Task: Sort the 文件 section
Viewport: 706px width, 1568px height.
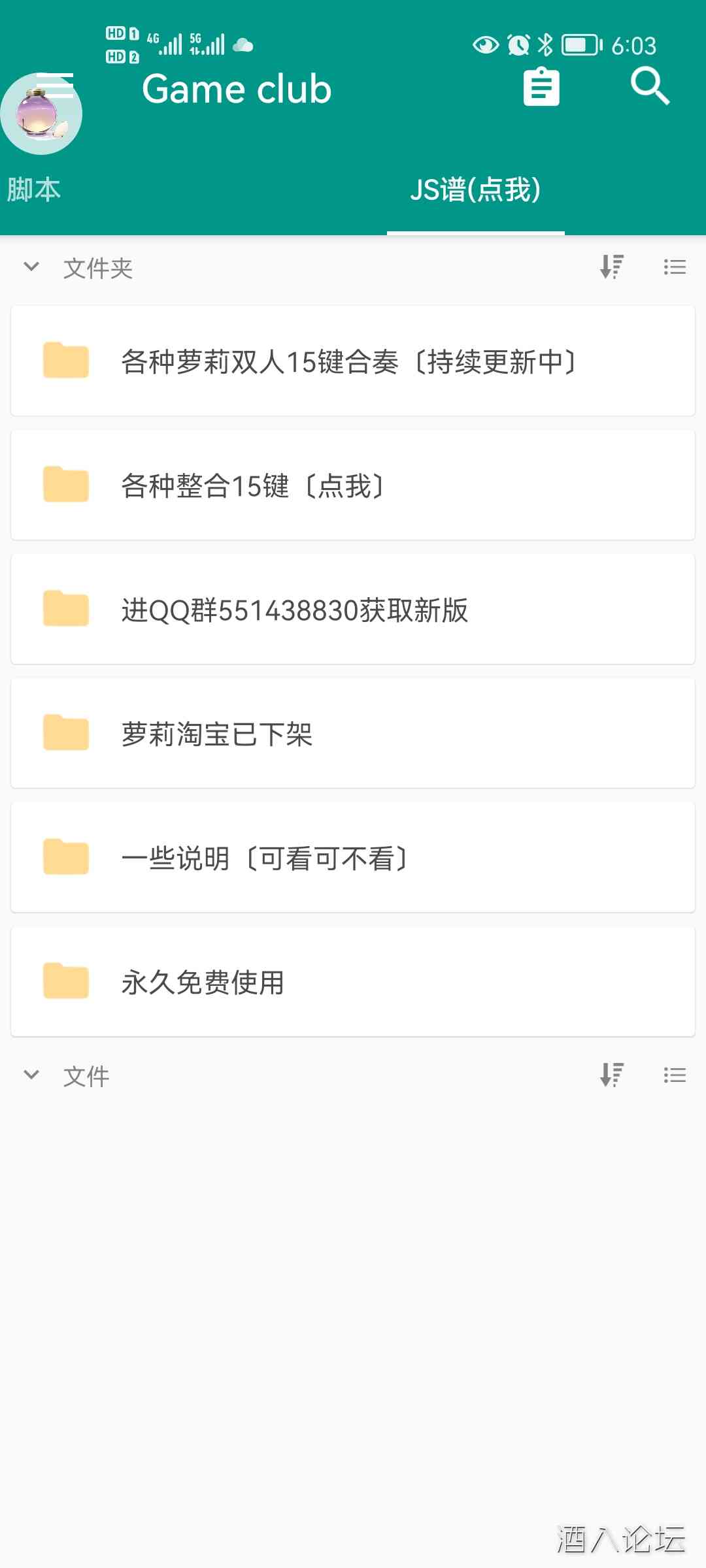Action: 612,1075
